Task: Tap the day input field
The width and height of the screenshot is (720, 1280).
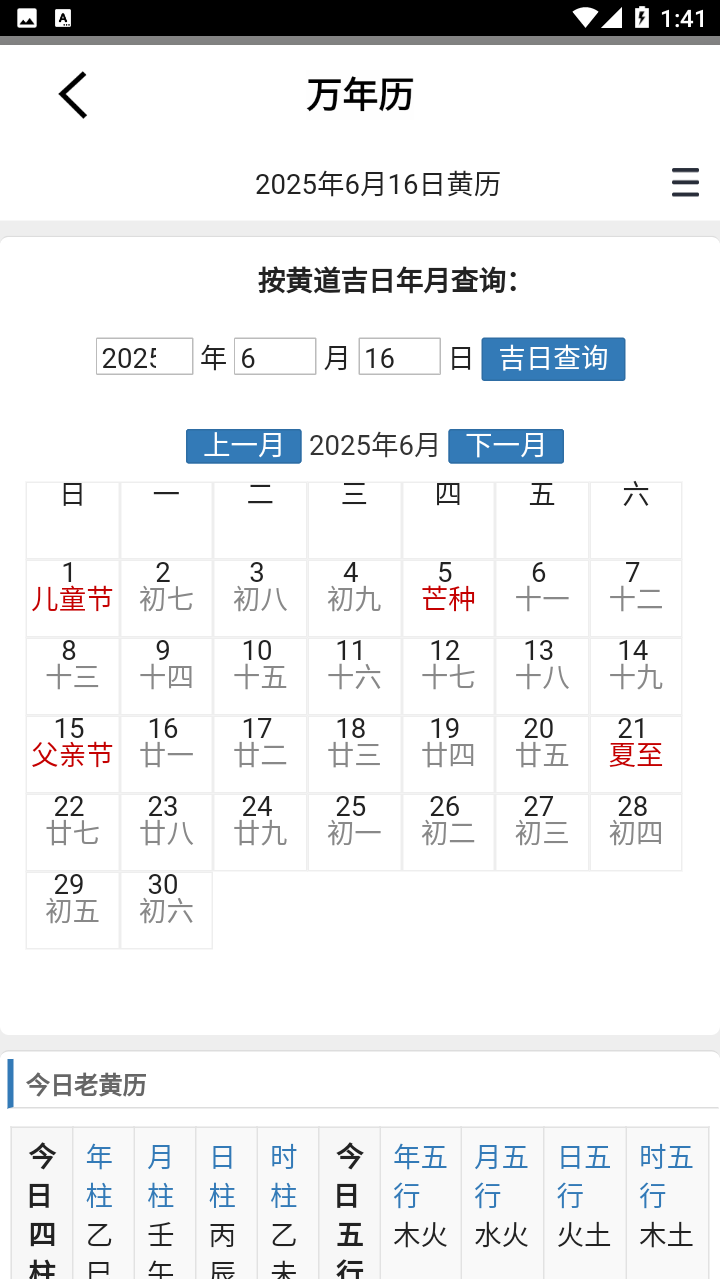Action: (x=399, y=357)
